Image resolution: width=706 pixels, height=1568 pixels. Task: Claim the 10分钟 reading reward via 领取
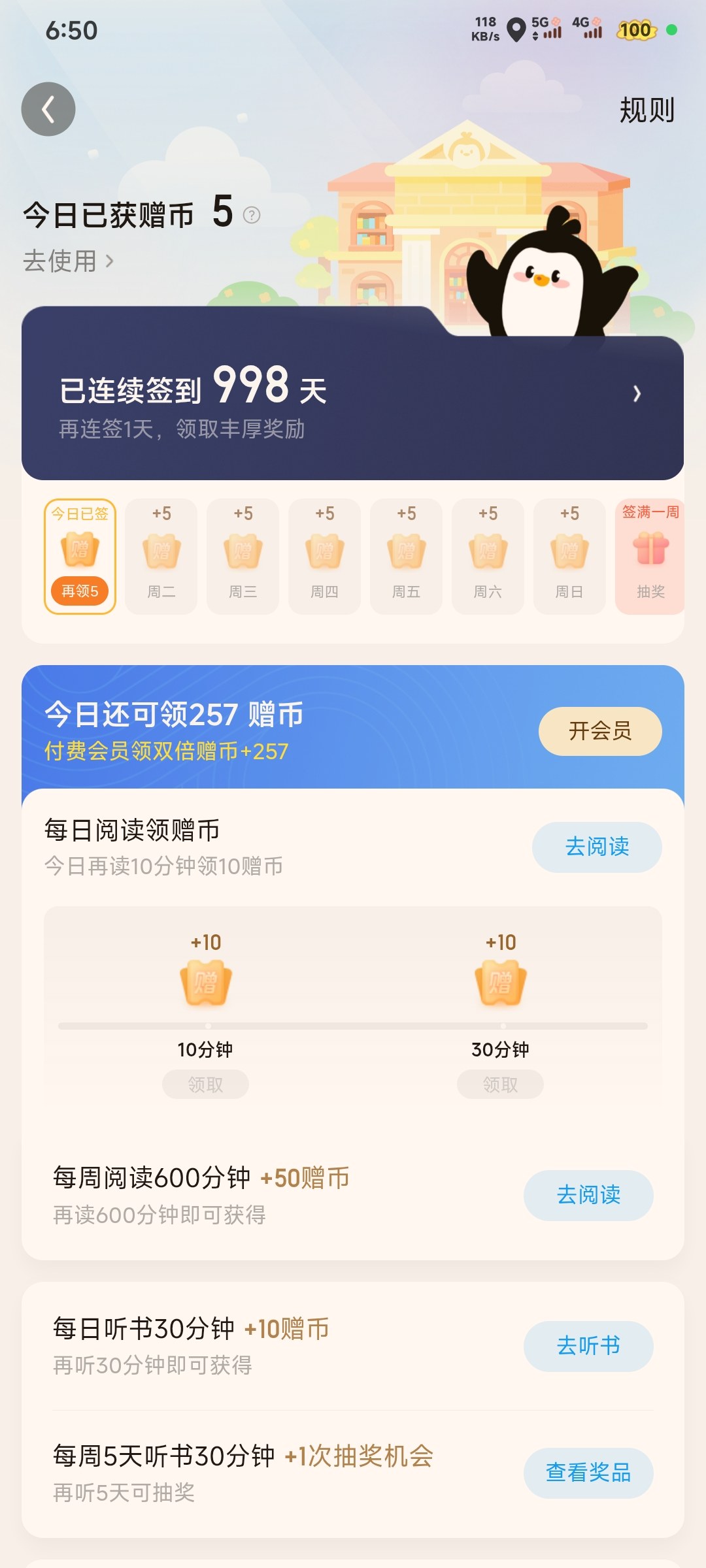click(x=205, y=1085)
